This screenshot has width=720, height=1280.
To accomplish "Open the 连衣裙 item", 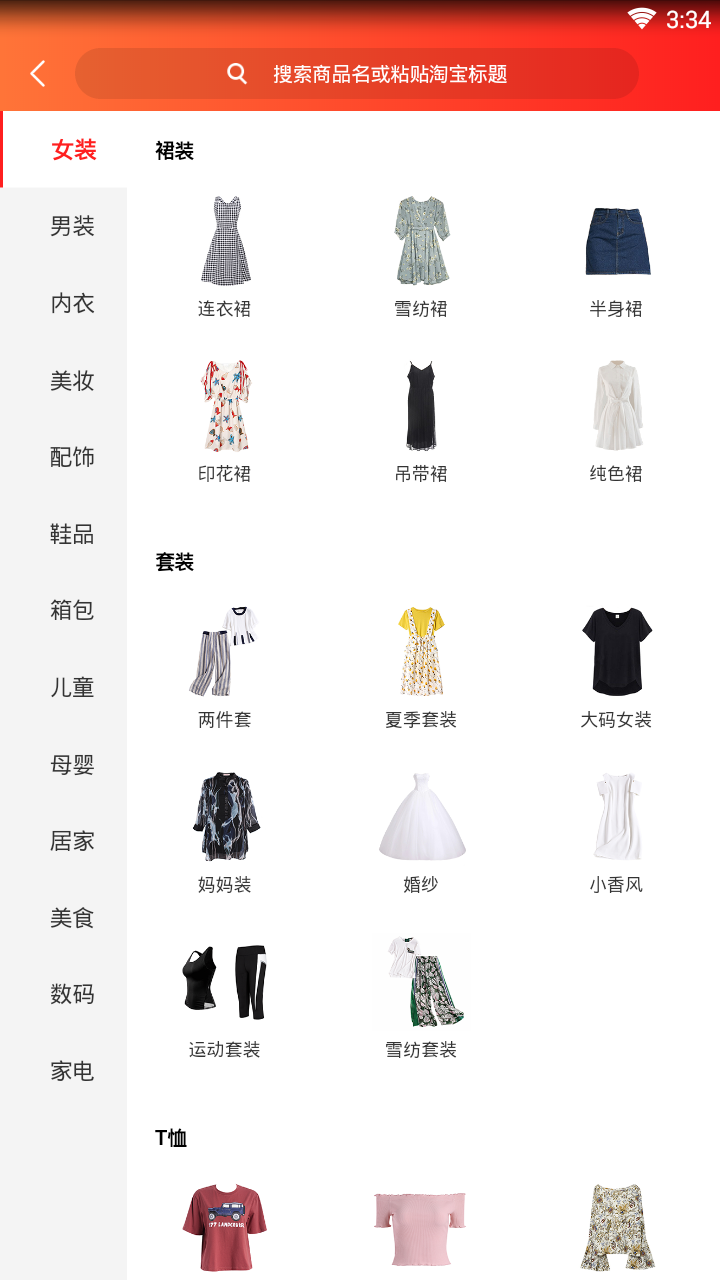I will tap(225, 255).
